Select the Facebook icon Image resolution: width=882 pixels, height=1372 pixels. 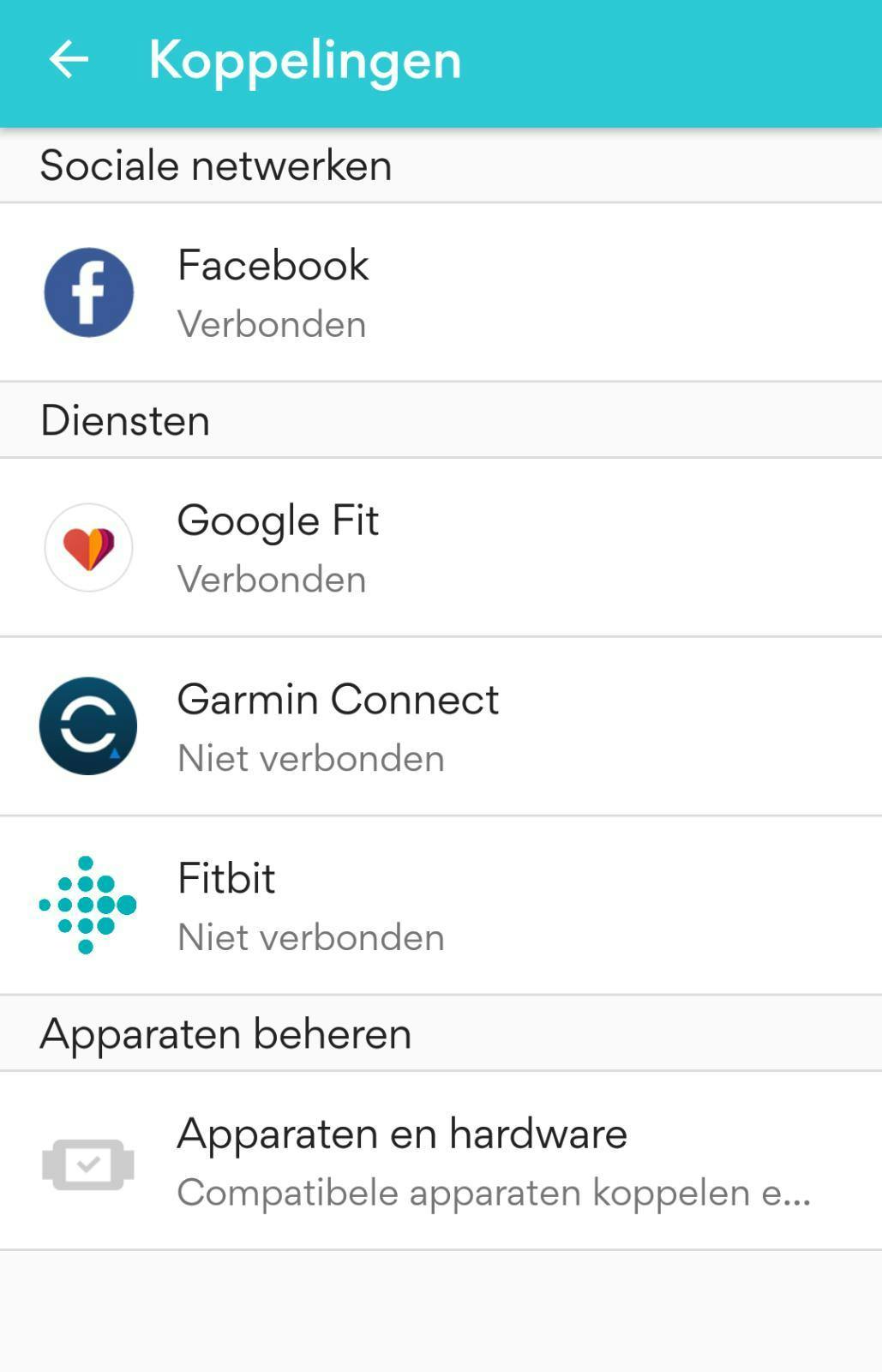88,292
